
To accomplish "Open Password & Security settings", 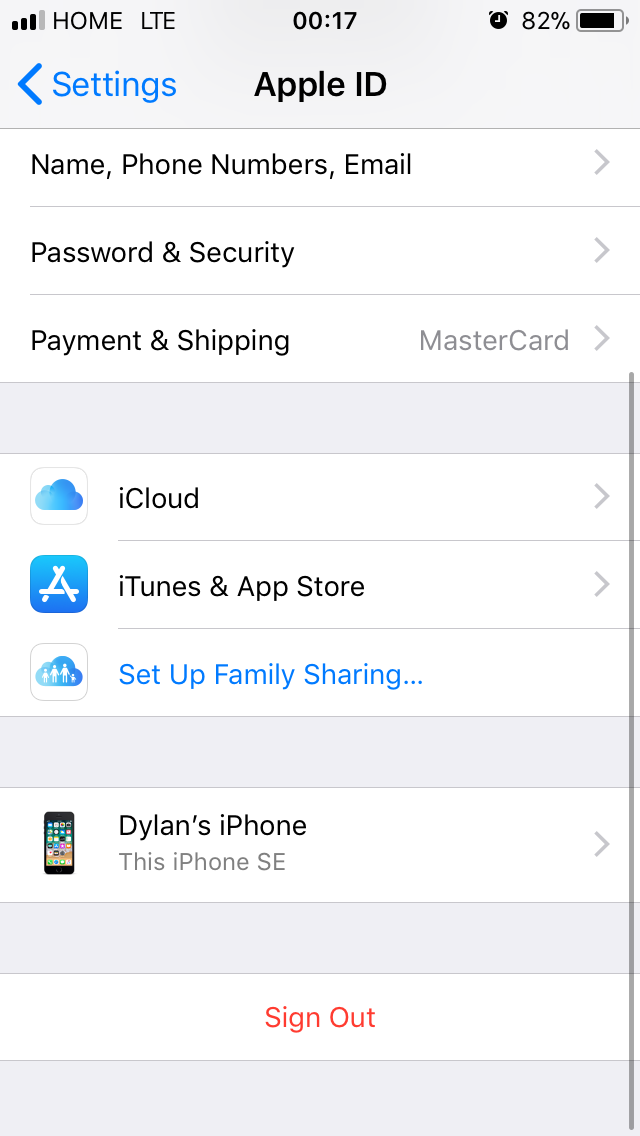I will (x=320, y=252).
